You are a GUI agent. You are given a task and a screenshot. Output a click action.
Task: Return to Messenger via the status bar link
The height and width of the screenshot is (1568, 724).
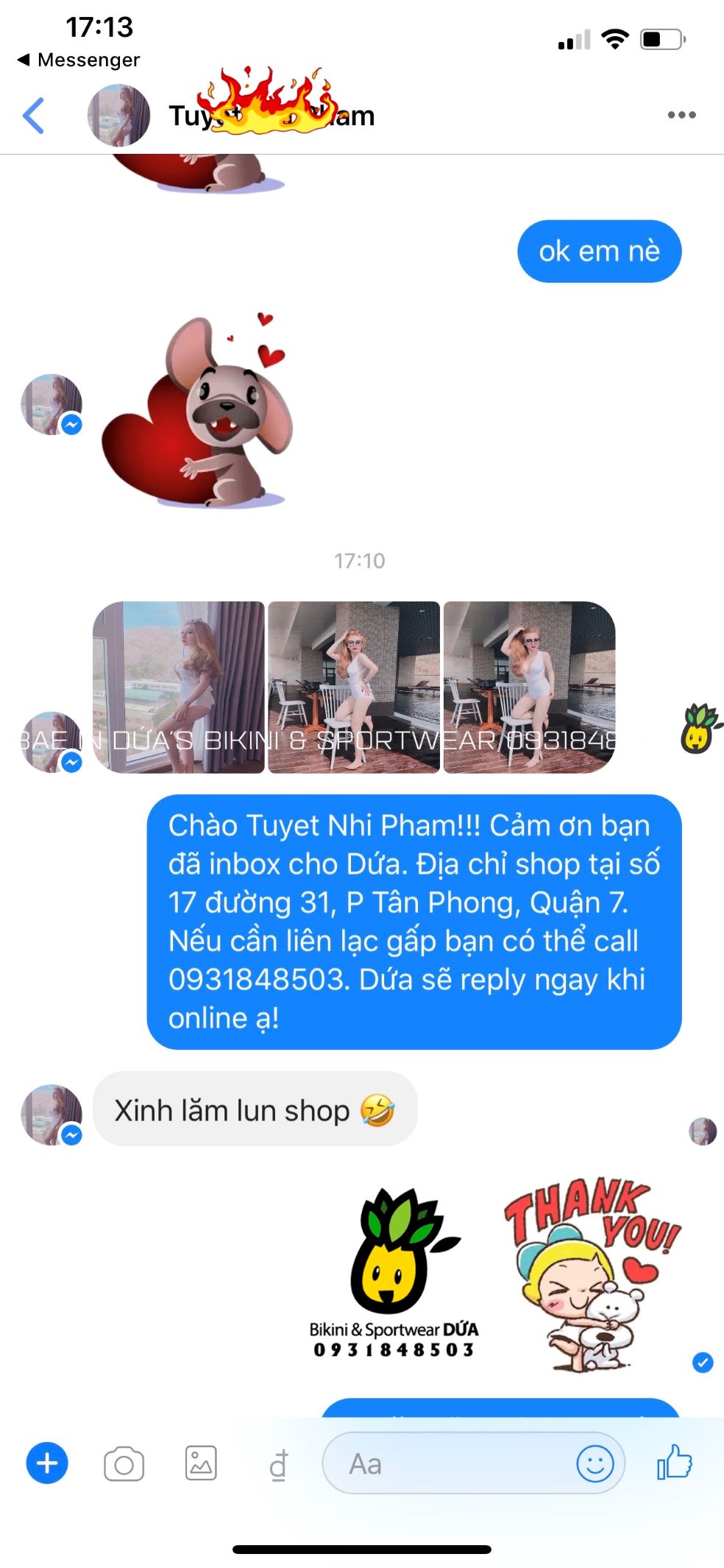point(79,60)
